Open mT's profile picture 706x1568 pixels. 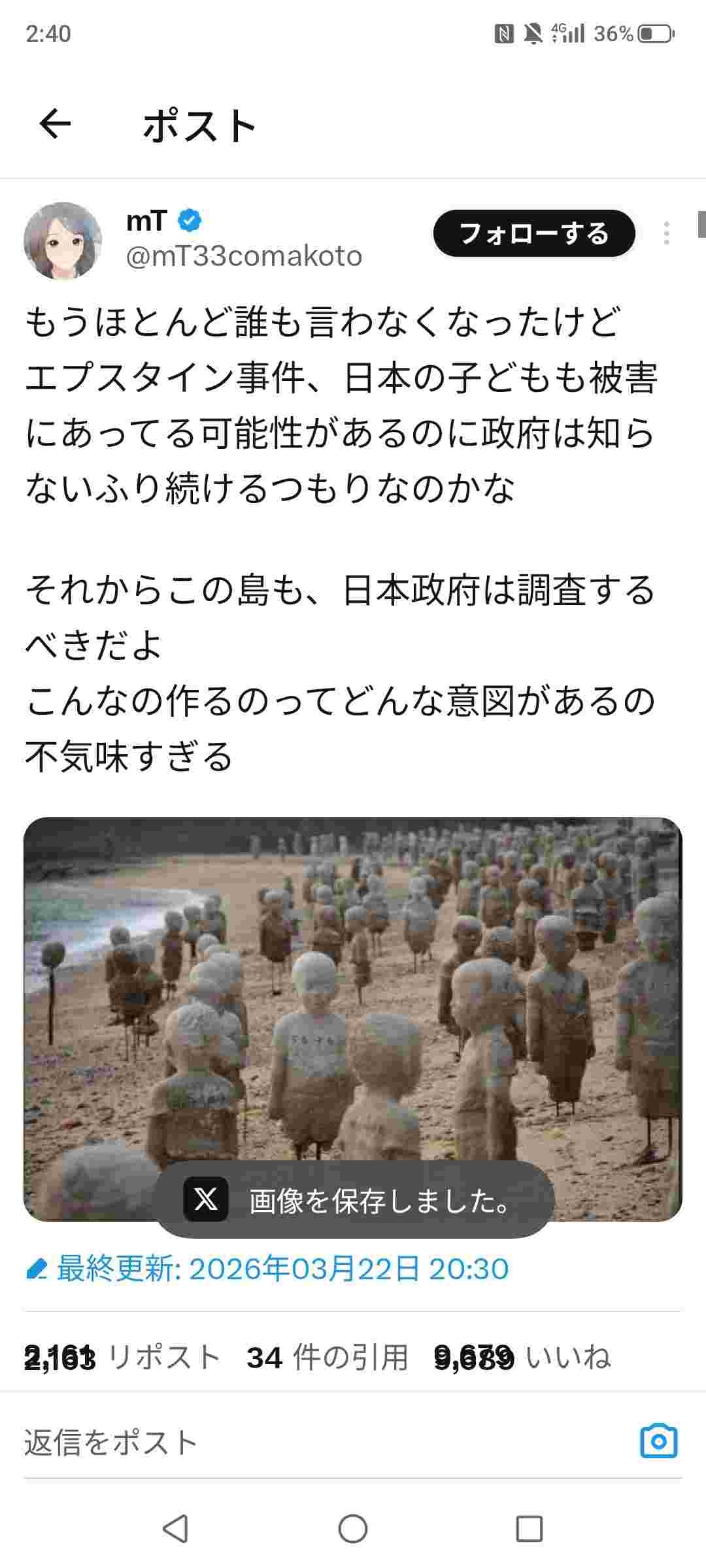(x=63, y=240)
